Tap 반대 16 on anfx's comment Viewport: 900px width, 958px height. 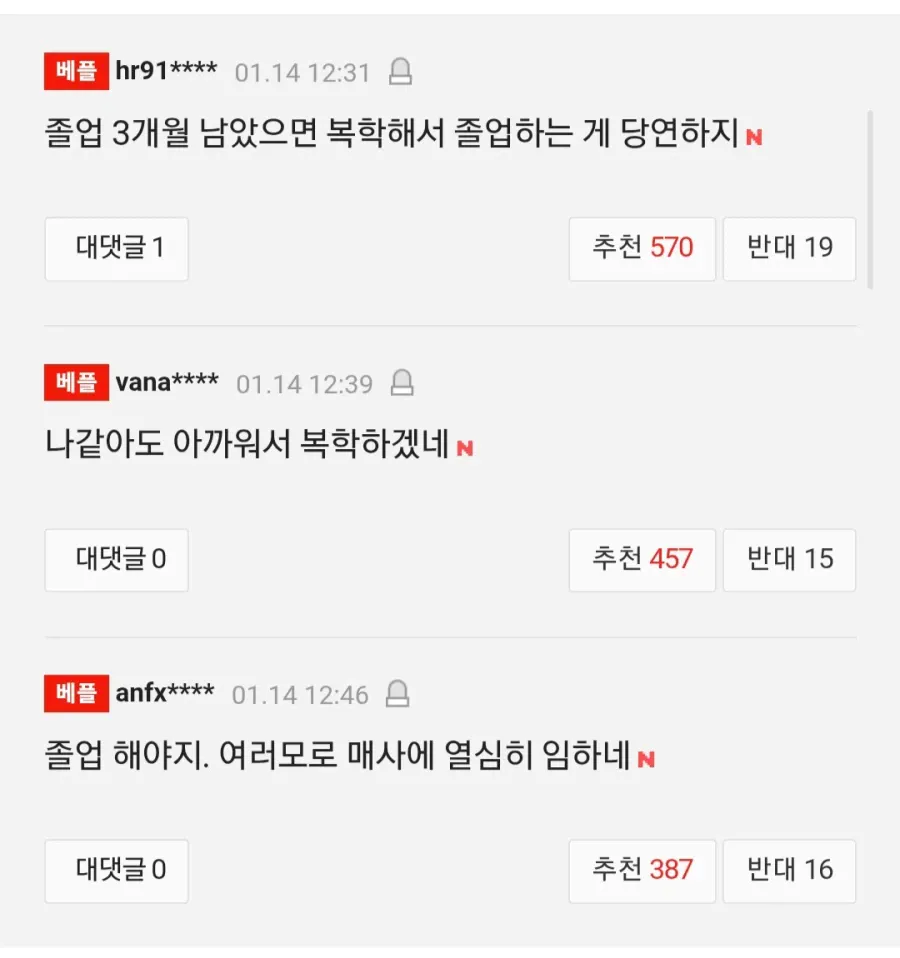coord(789,871)
